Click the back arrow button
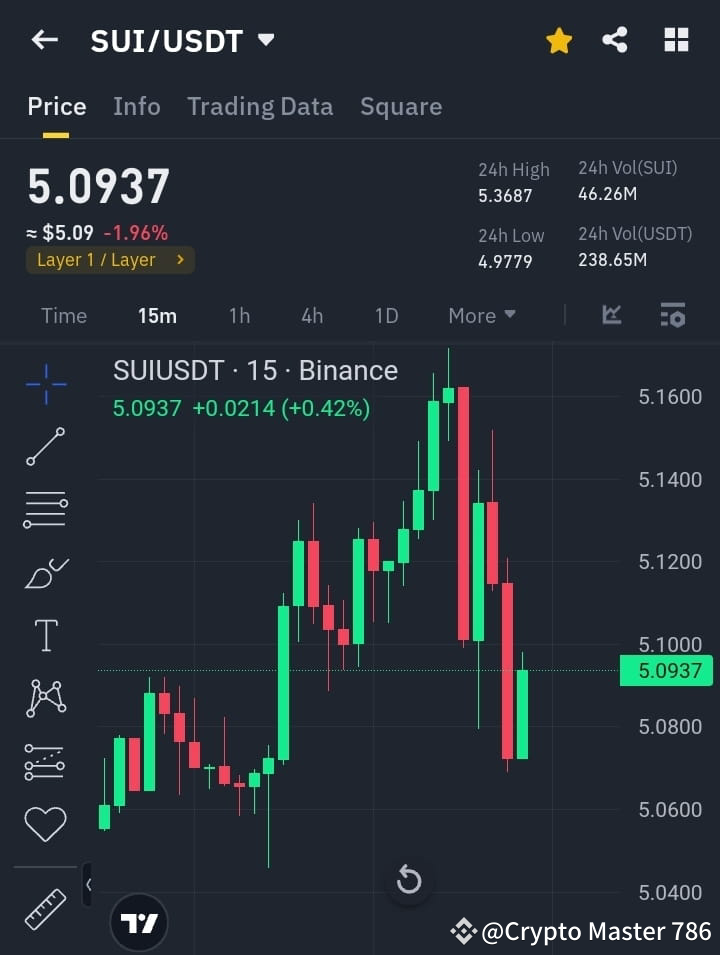Viewport: 720px width, 955px height. [x=43, y=40]
